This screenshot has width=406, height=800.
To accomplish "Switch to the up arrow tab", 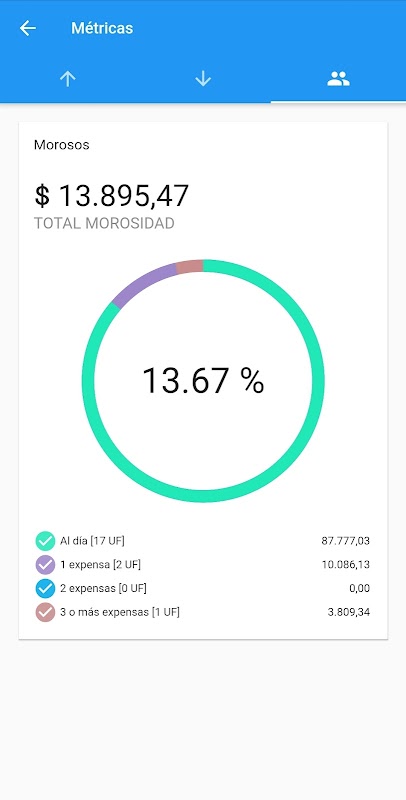I will [x=67, y=79].
